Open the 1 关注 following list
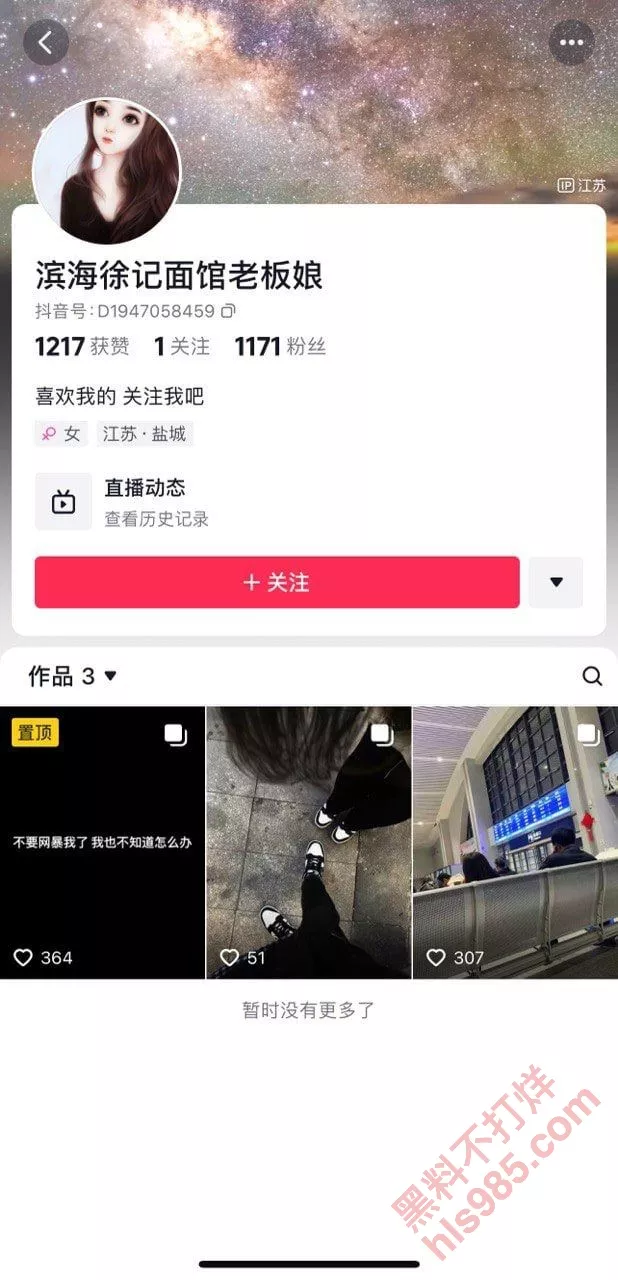The image size is (618, 1280). (182, 347)
